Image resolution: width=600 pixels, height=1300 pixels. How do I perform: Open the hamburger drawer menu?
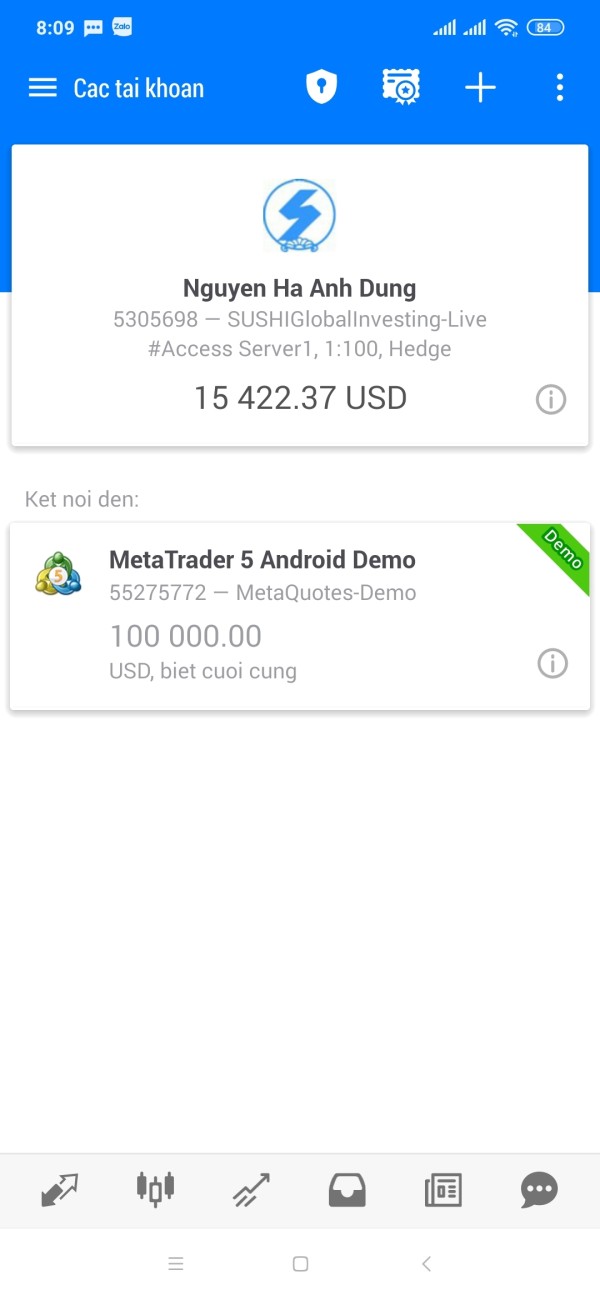42,88
